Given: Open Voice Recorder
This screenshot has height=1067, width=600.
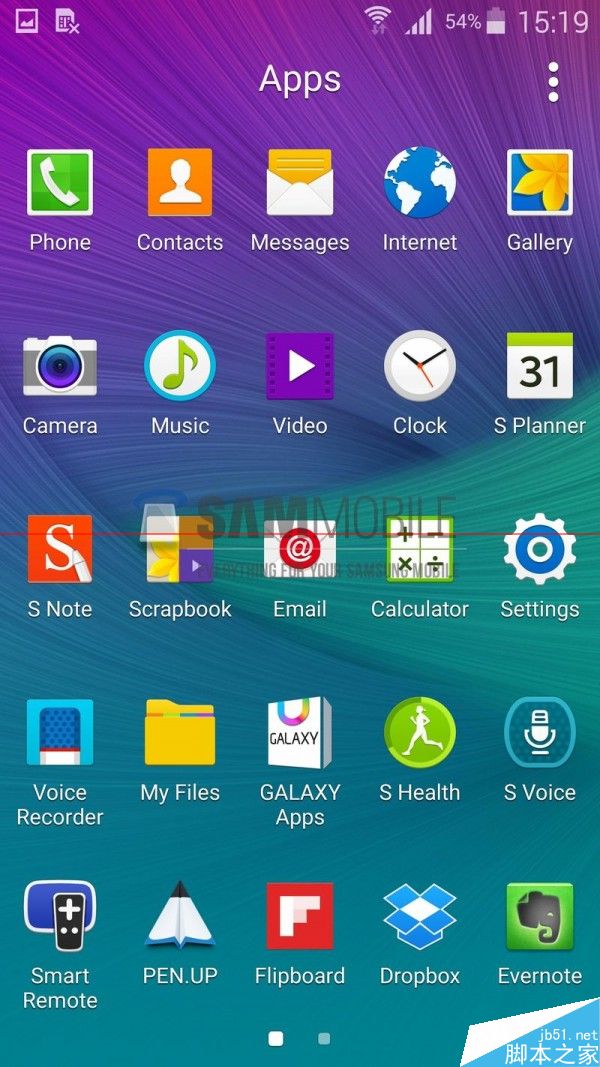Looking at the screenshot, I should [60, 733].
